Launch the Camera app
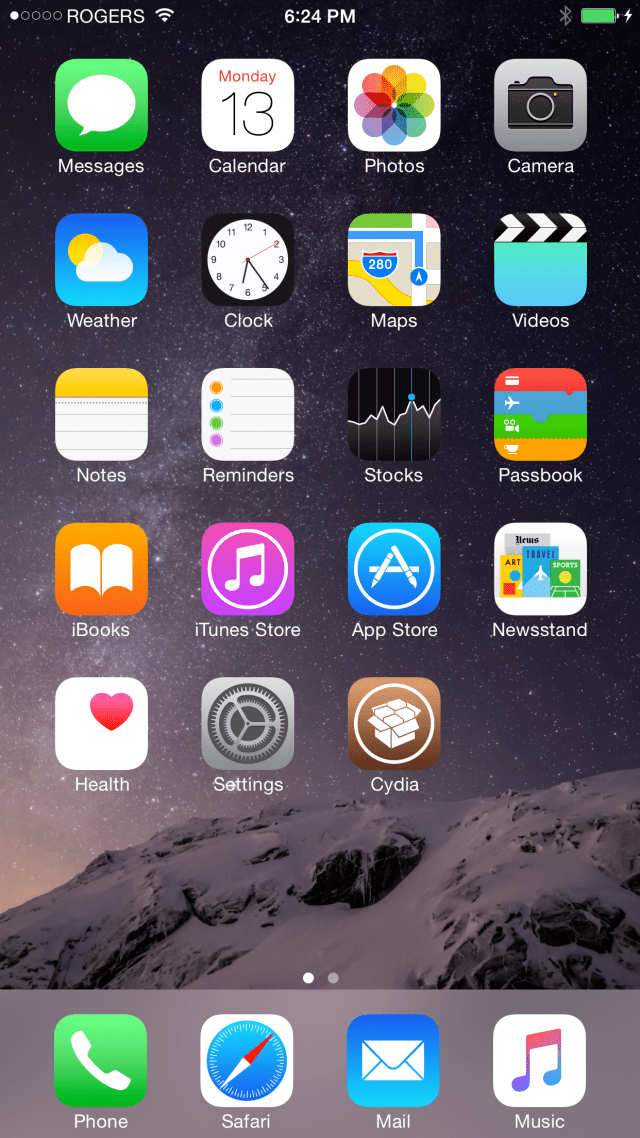This screenshot has width=640, height=1138. [x=540, y=105]
